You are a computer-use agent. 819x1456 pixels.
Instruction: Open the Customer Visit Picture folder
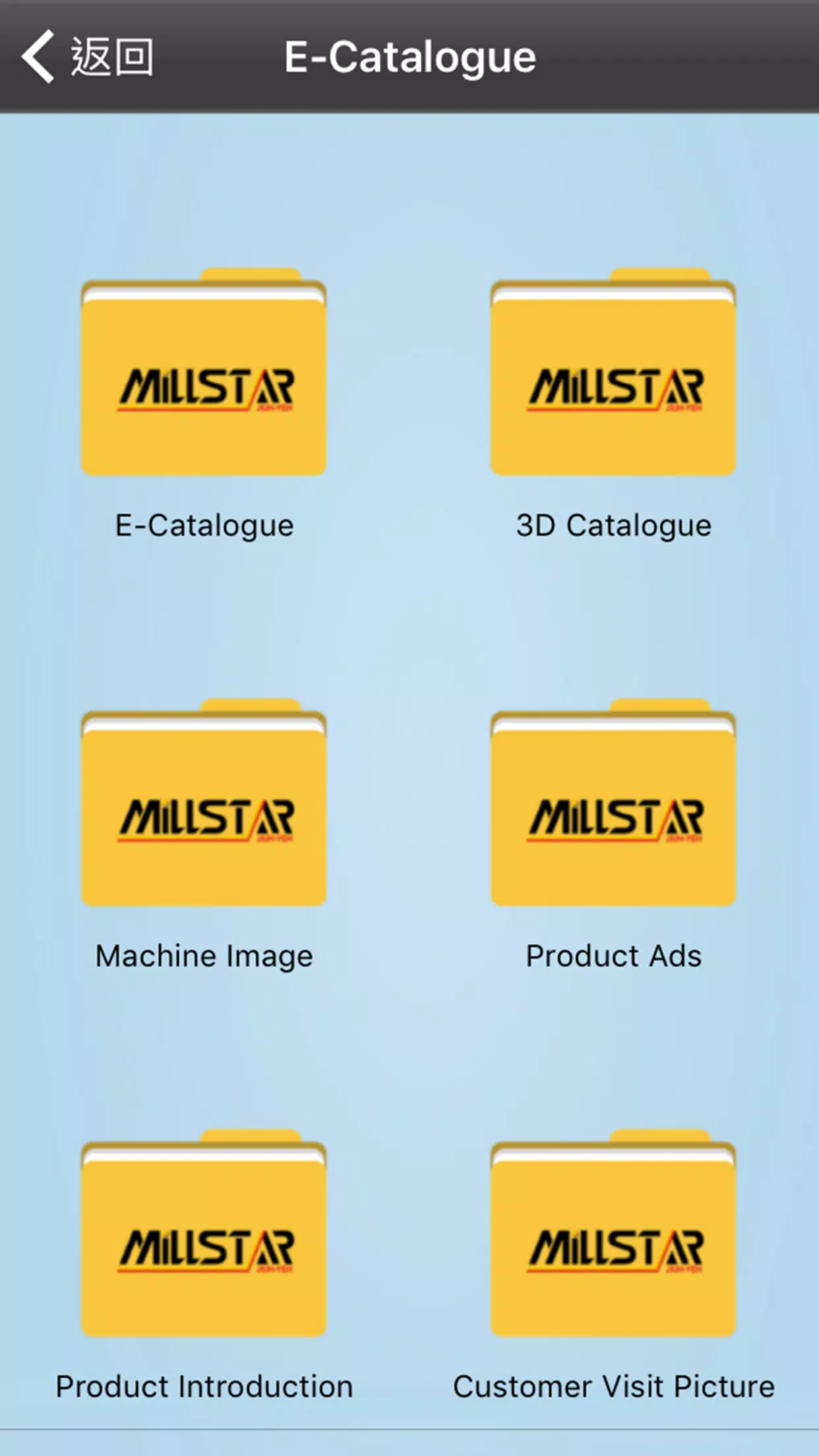[613, 1236]
